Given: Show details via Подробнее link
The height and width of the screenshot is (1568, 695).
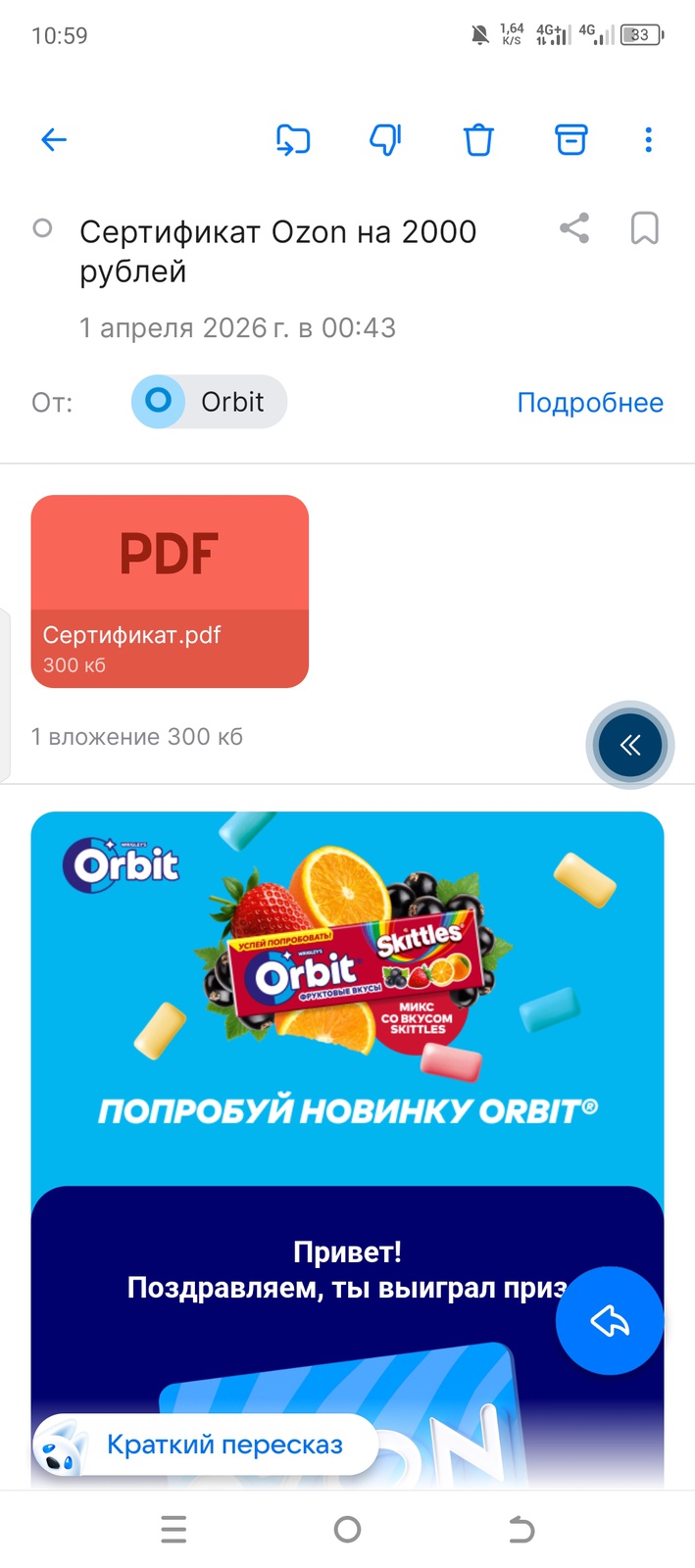Looking at the screenshot, I should pos(589,403).
